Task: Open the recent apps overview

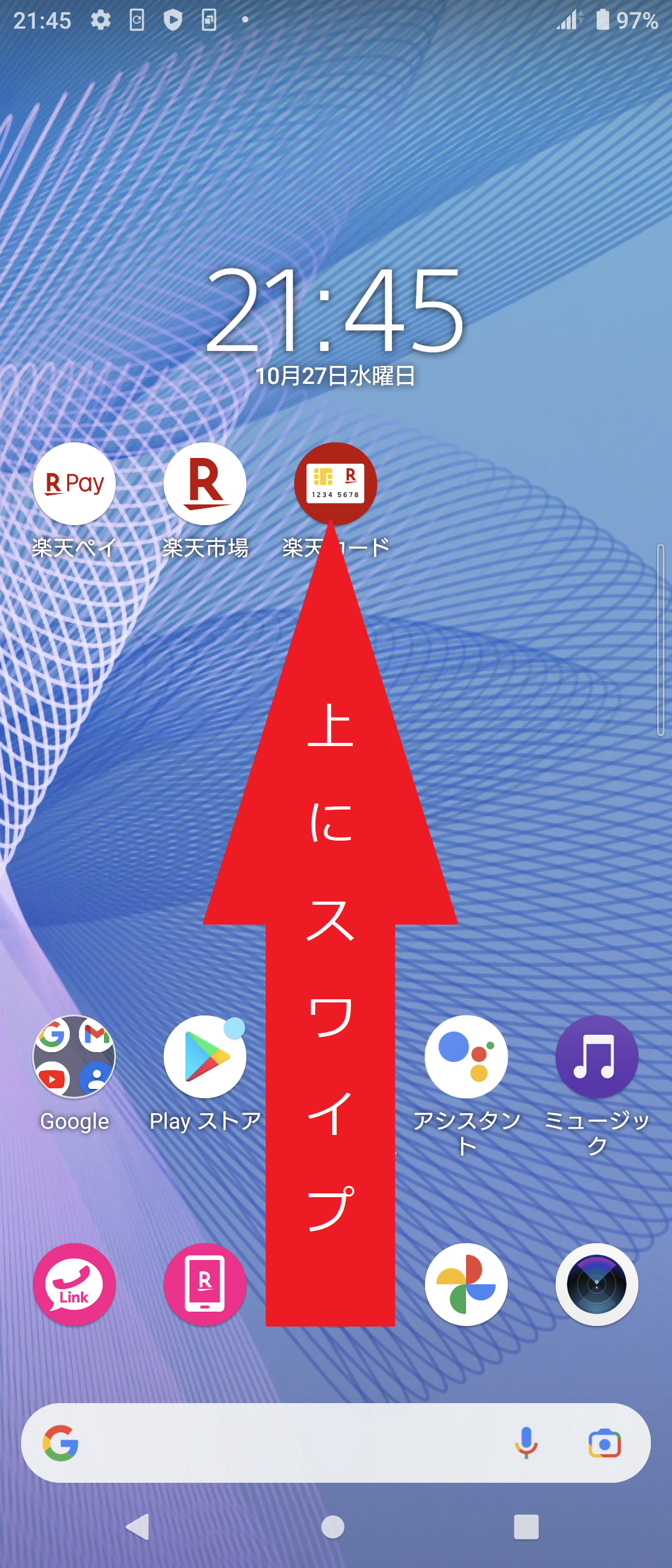Action: point(526,1526)
